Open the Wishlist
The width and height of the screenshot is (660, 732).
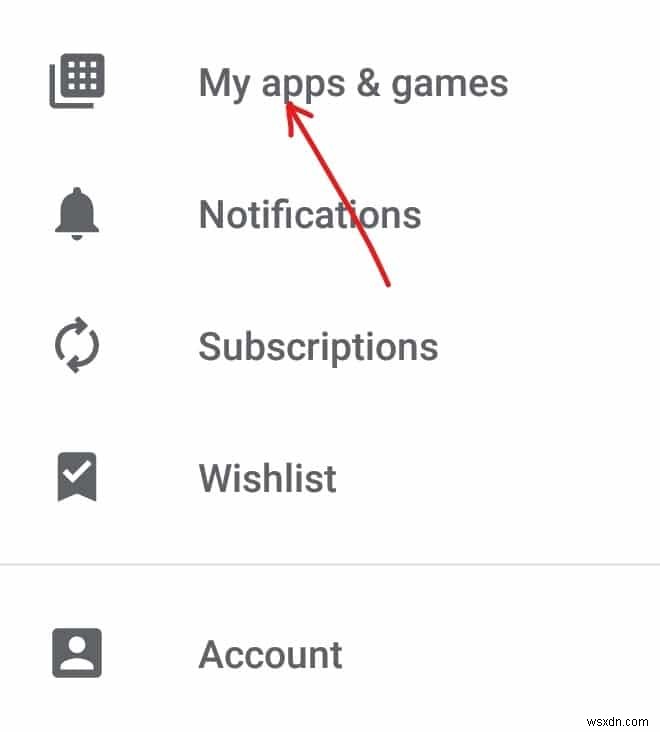coord(267,478)
